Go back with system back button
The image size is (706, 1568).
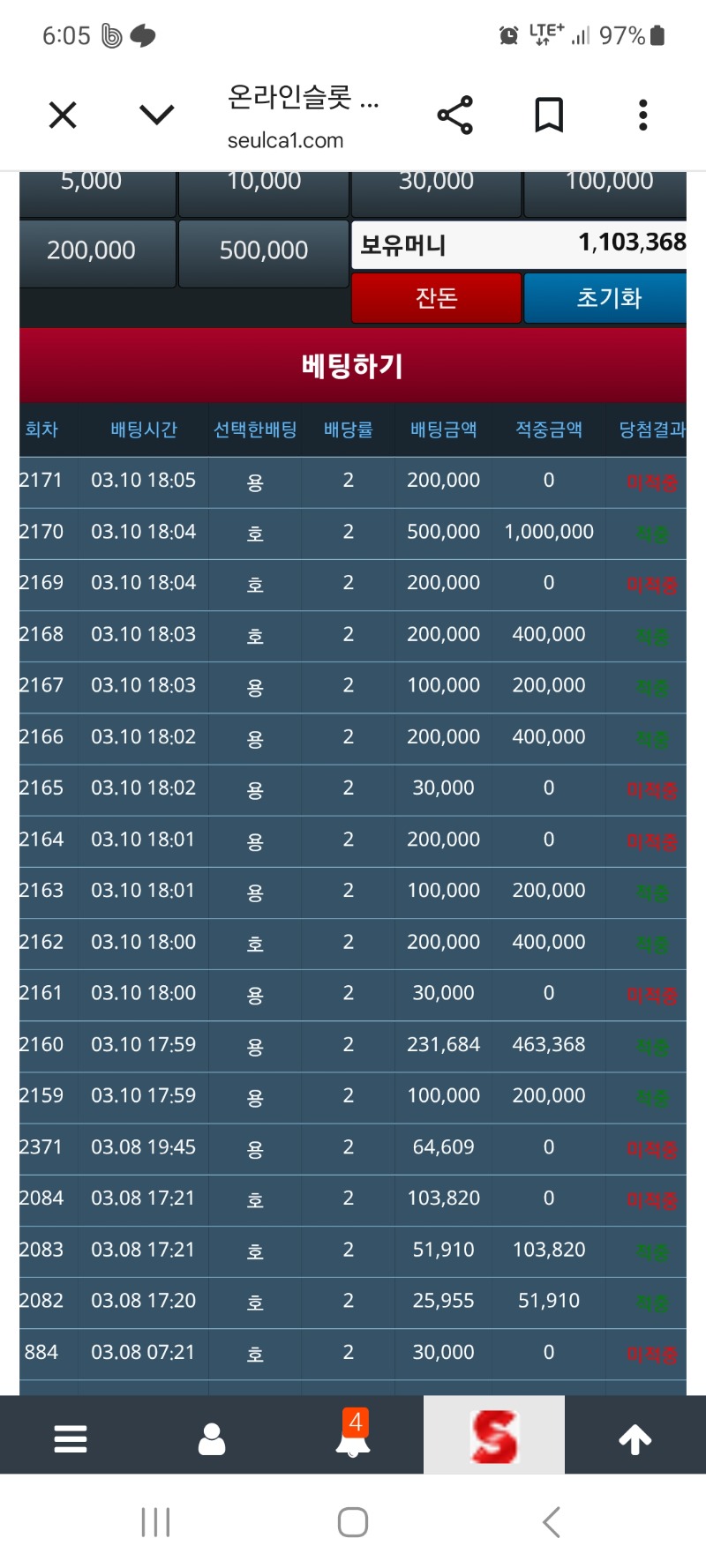point(551,1522)
